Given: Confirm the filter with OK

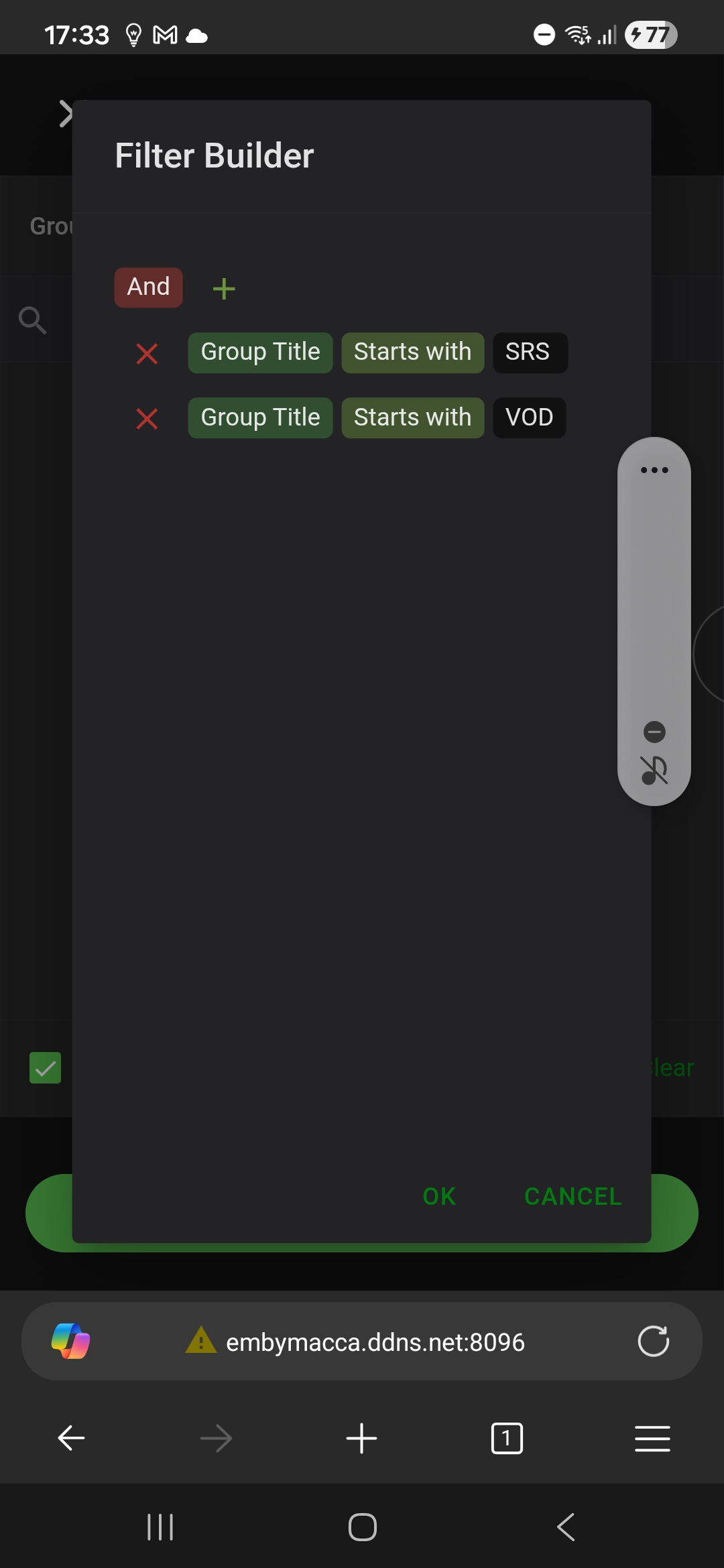Looking at the screenshot, I should click(x=439, y=1196).
